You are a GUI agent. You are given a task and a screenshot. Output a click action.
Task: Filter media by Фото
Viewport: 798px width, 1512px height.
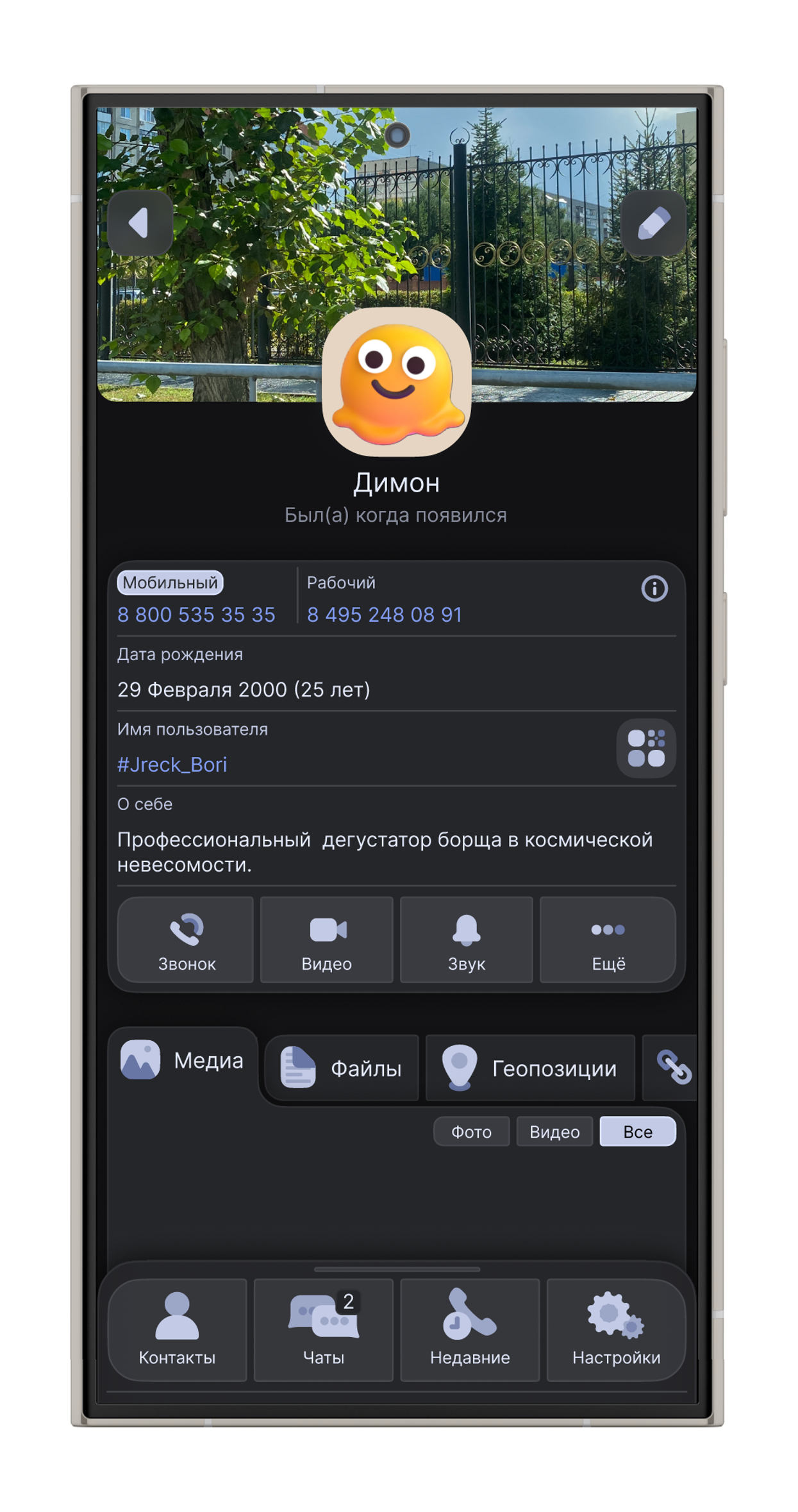click(x=471, y=1132)
